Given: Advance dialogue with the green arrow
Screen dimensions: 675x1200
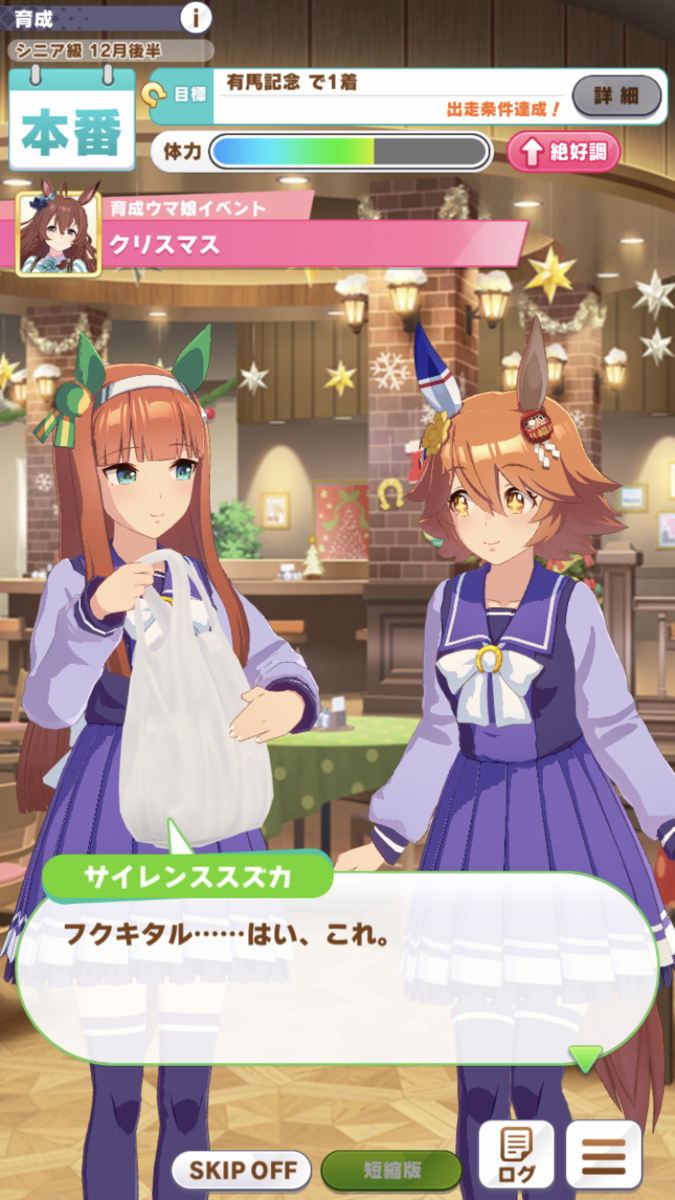Looking at the screenshot, I should click(x=585, y=1058).
